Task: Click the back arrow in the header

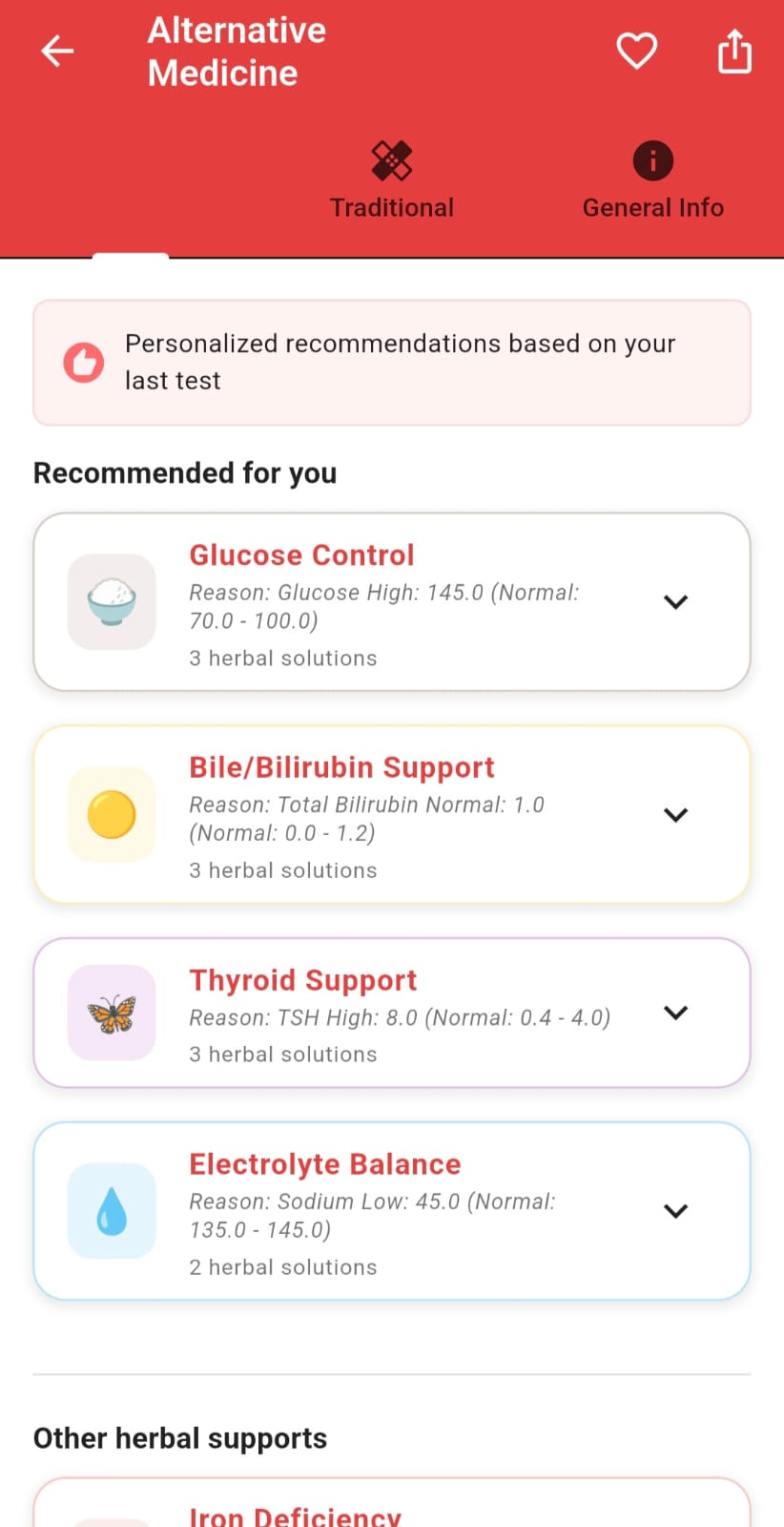Action: point(56,51)
